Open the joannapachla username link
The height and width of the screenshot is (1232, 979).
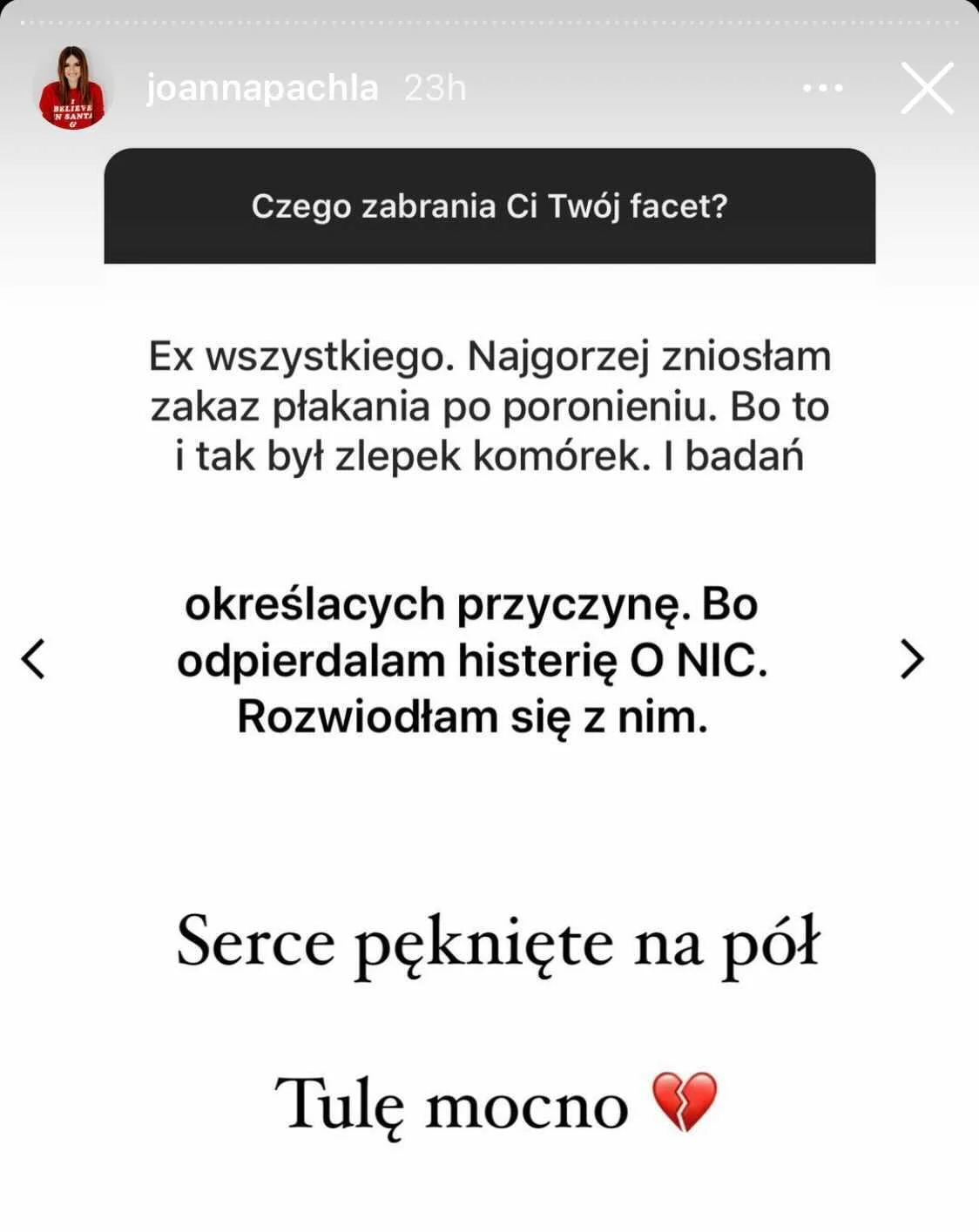[x=262, y=88]
